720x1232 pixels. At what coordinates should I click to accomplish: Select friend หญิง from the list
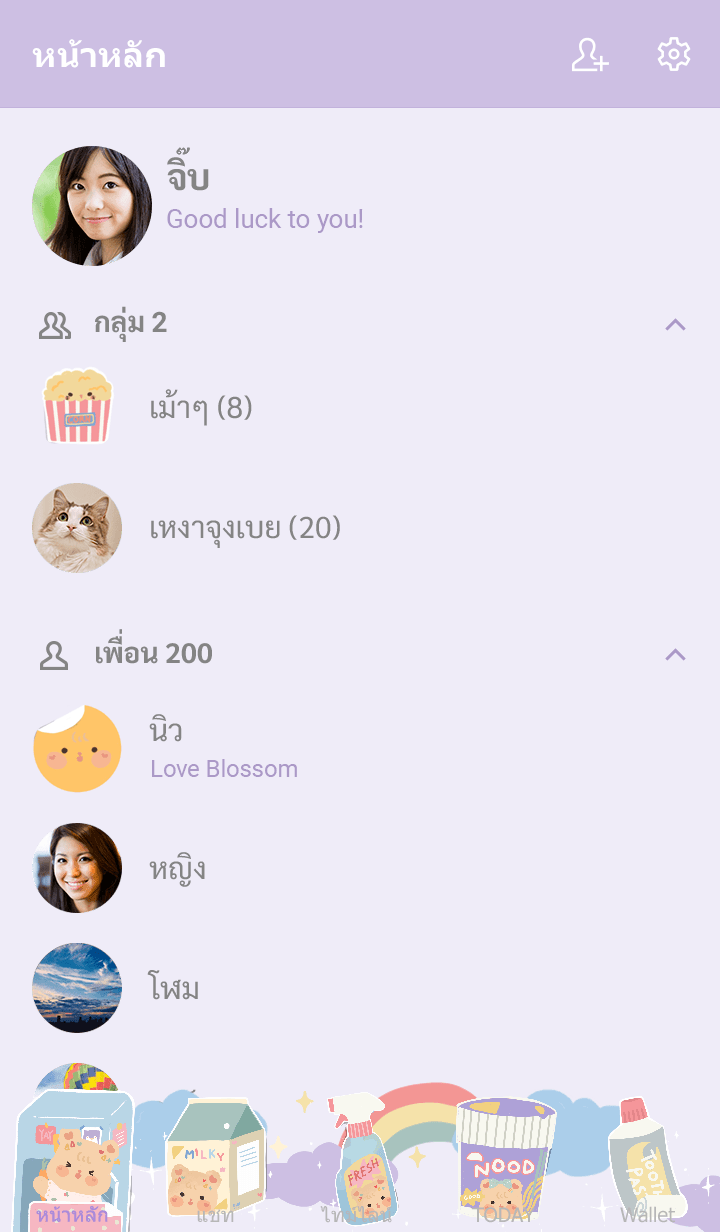point(178,868)
